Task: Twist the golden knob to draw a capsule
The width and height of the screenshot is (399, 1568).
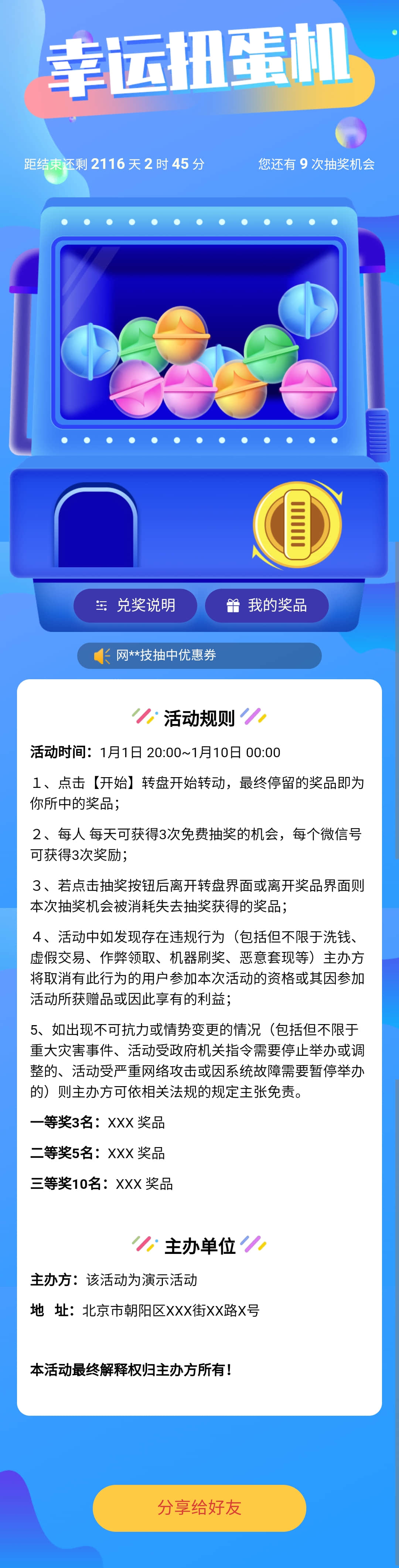Action: click(297, 524)
